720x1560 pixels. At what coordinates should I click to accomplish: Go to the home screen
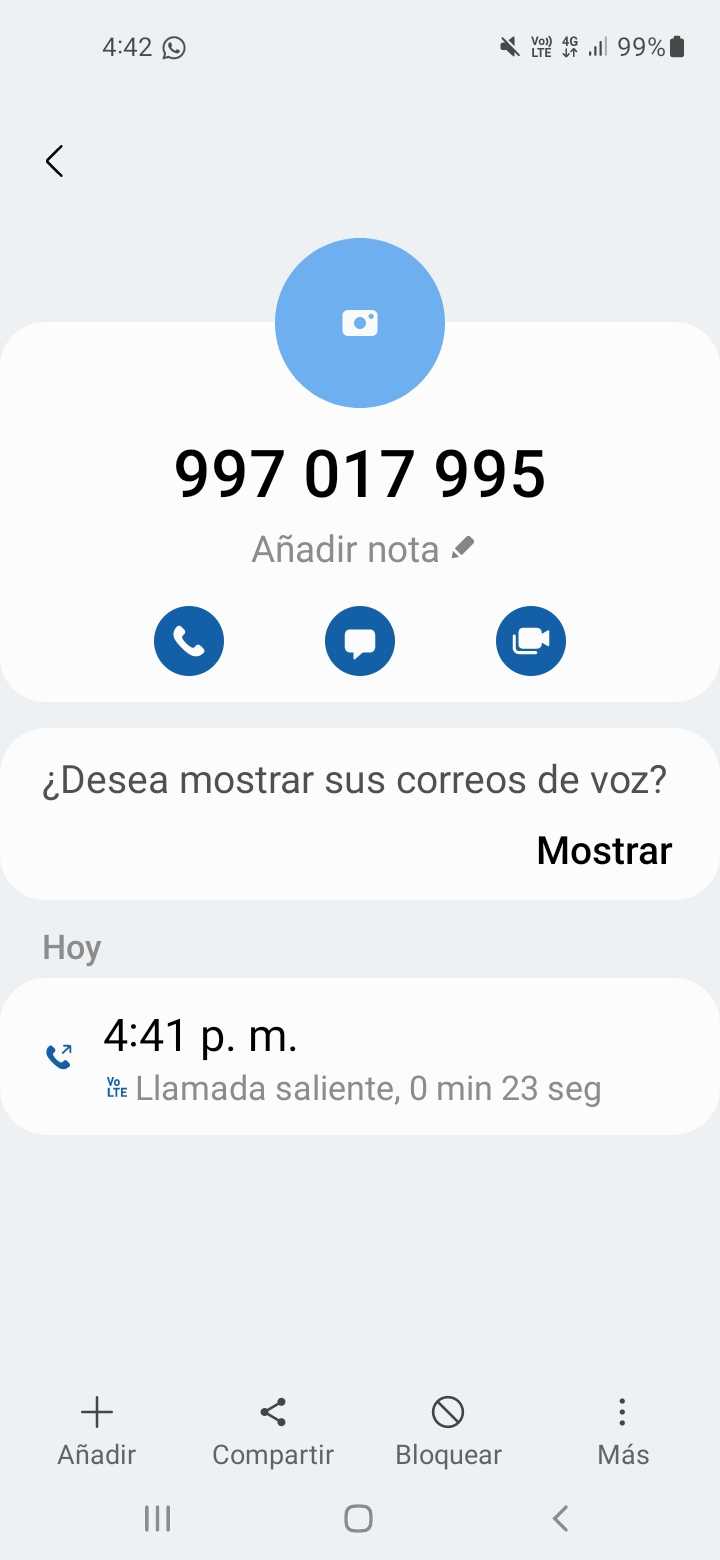[359, 1519]
